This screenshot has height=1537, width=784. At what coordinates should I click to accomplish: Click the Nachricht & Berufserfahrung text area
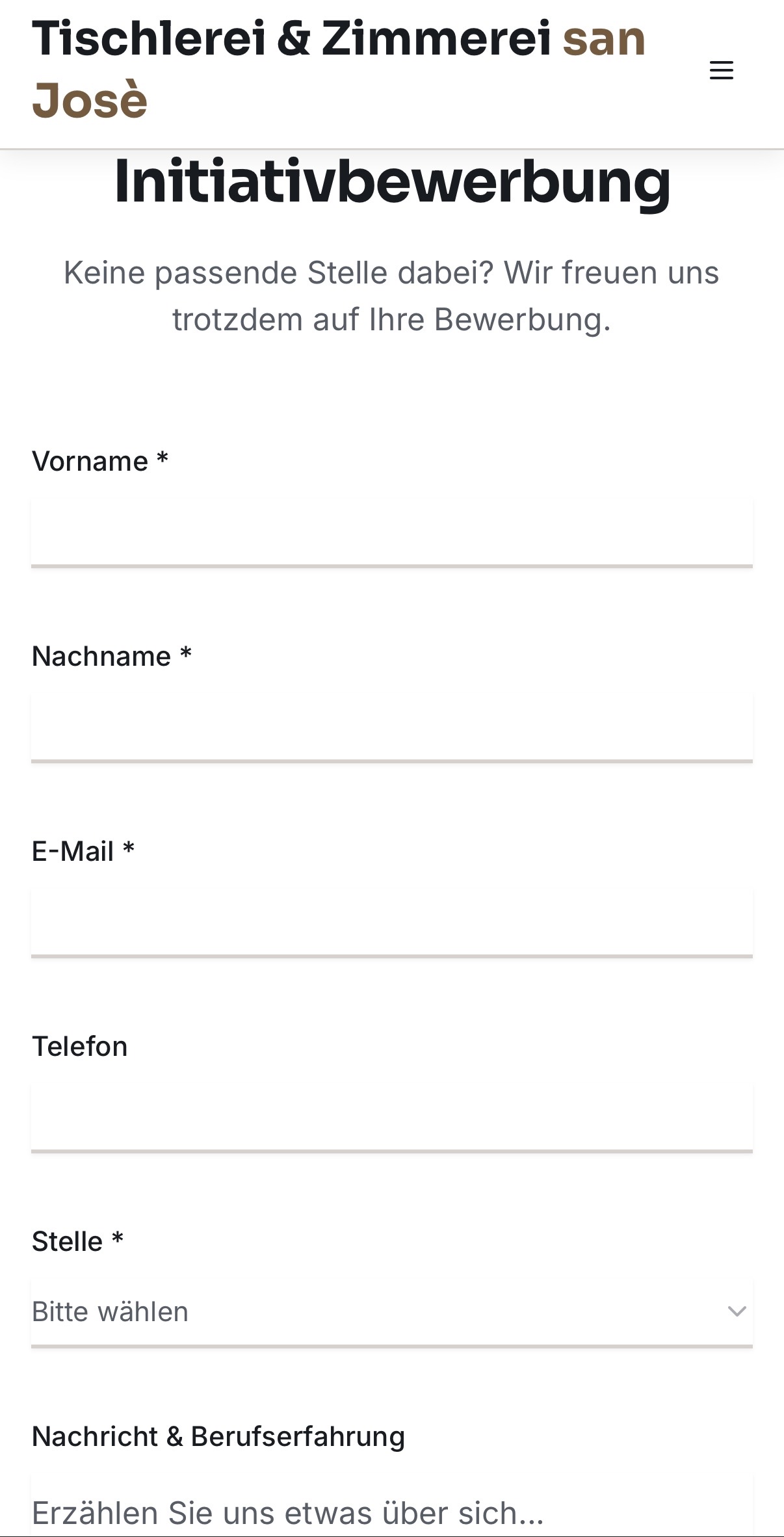pyautogui.click(x=391, y=1508)
